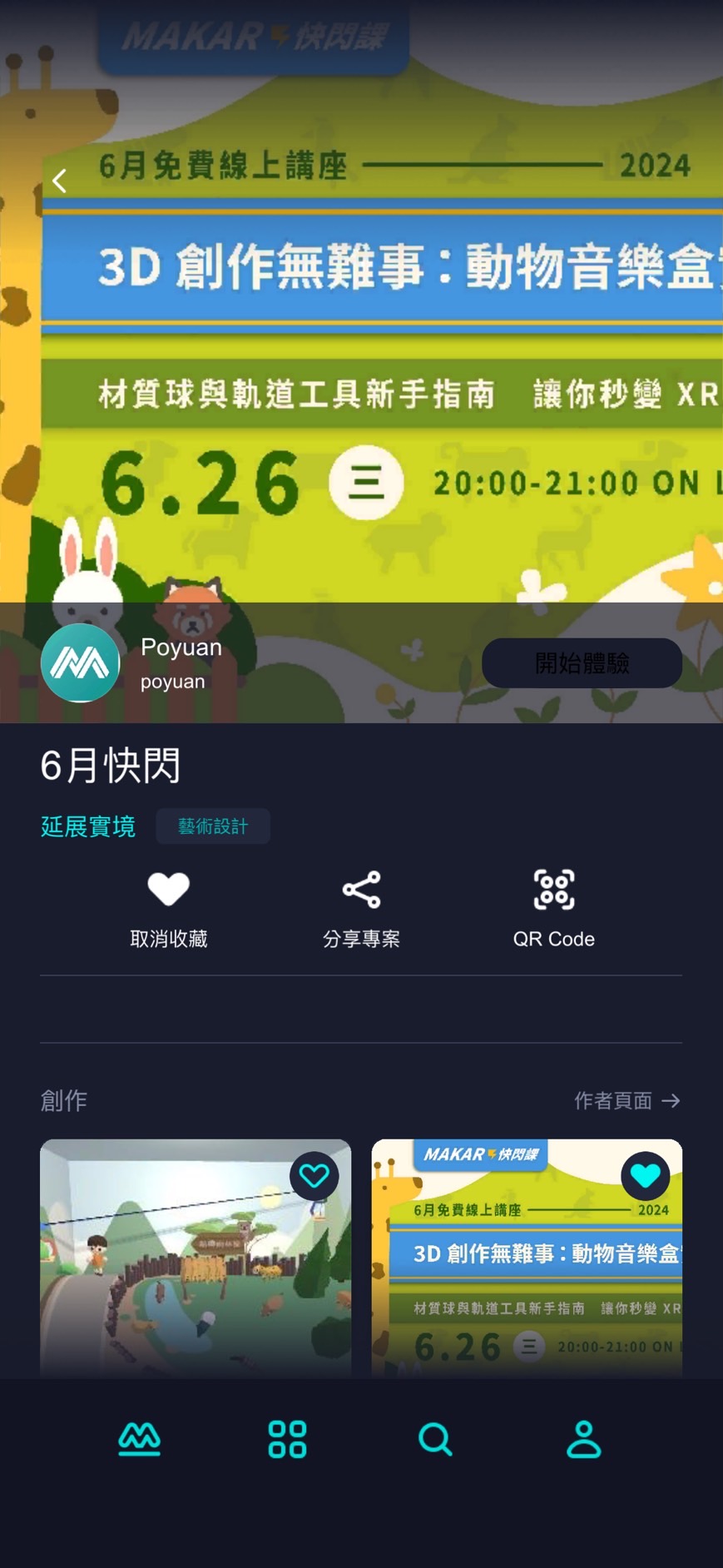Go back with the top-left arrow

tap(60, 181)
